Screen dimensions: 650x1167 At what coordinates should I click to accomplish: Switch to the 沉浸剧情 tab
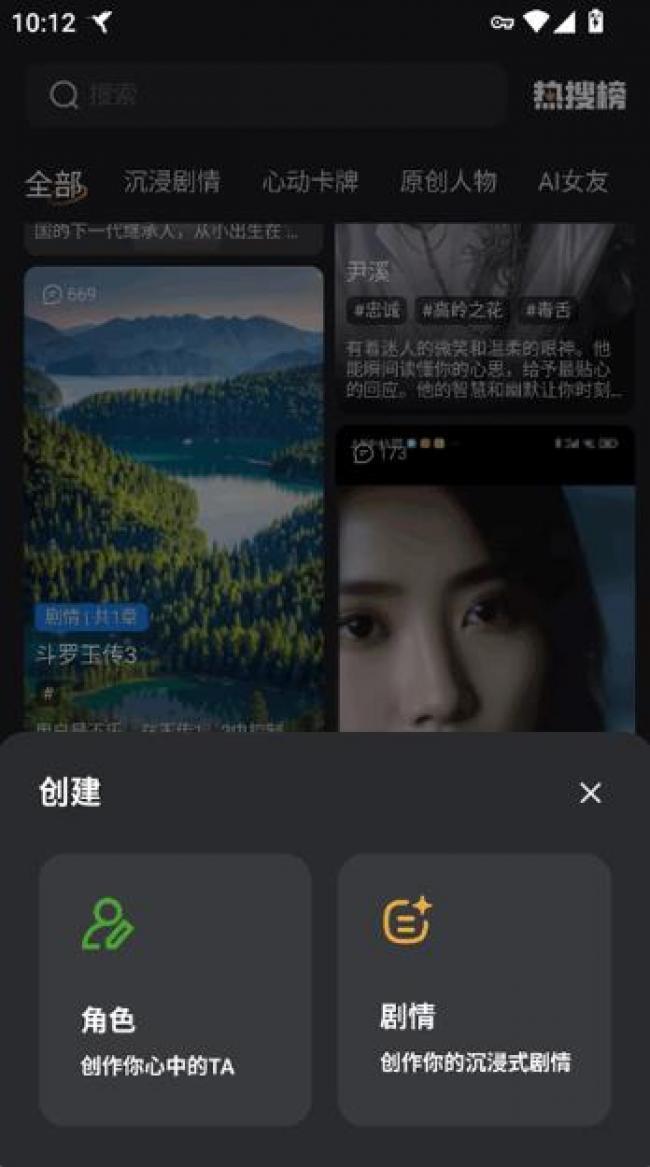pyautogui.click(x=172, y=182)
